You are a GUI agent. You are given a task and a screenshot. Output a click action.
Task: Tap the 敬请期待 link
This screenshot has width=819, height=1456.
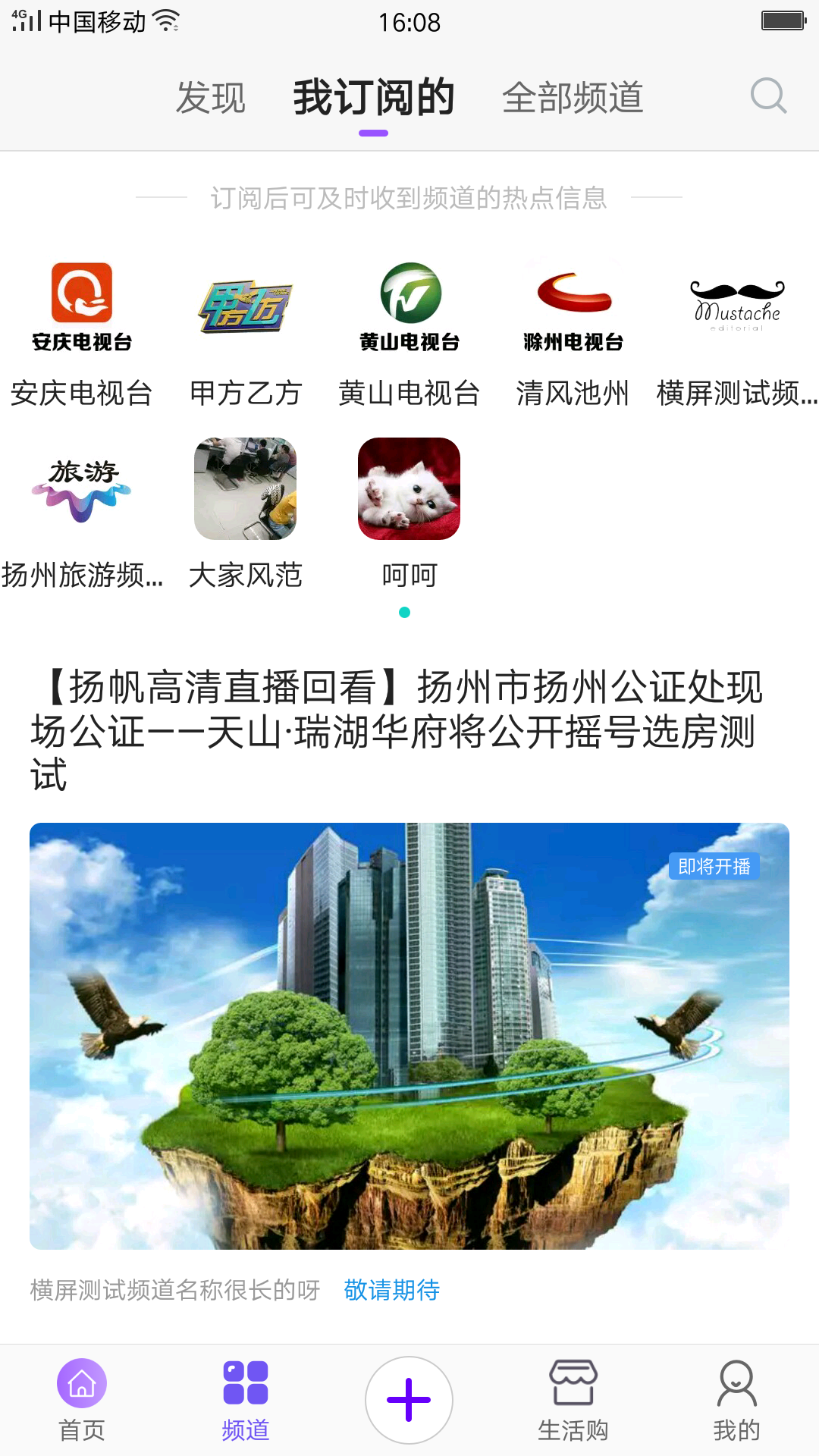point(392,1290)
